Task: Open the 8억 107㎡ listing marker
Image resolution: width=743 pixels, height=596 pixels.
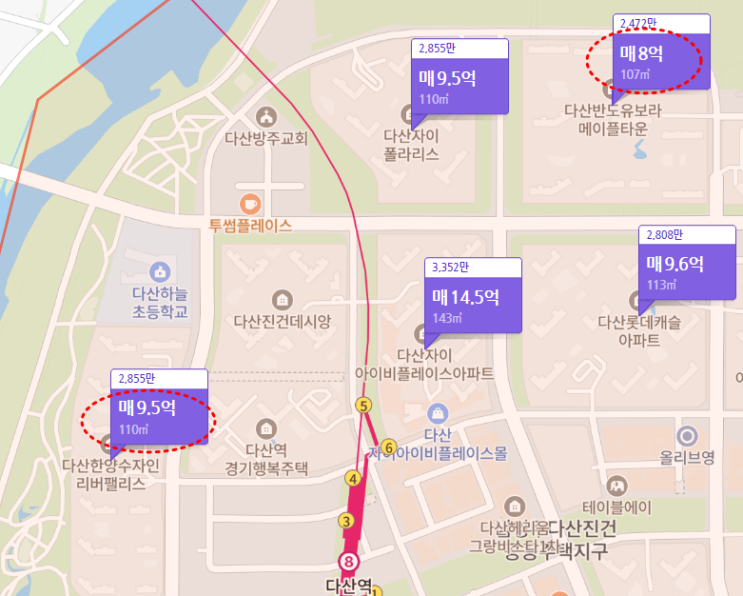Action: 661,52
